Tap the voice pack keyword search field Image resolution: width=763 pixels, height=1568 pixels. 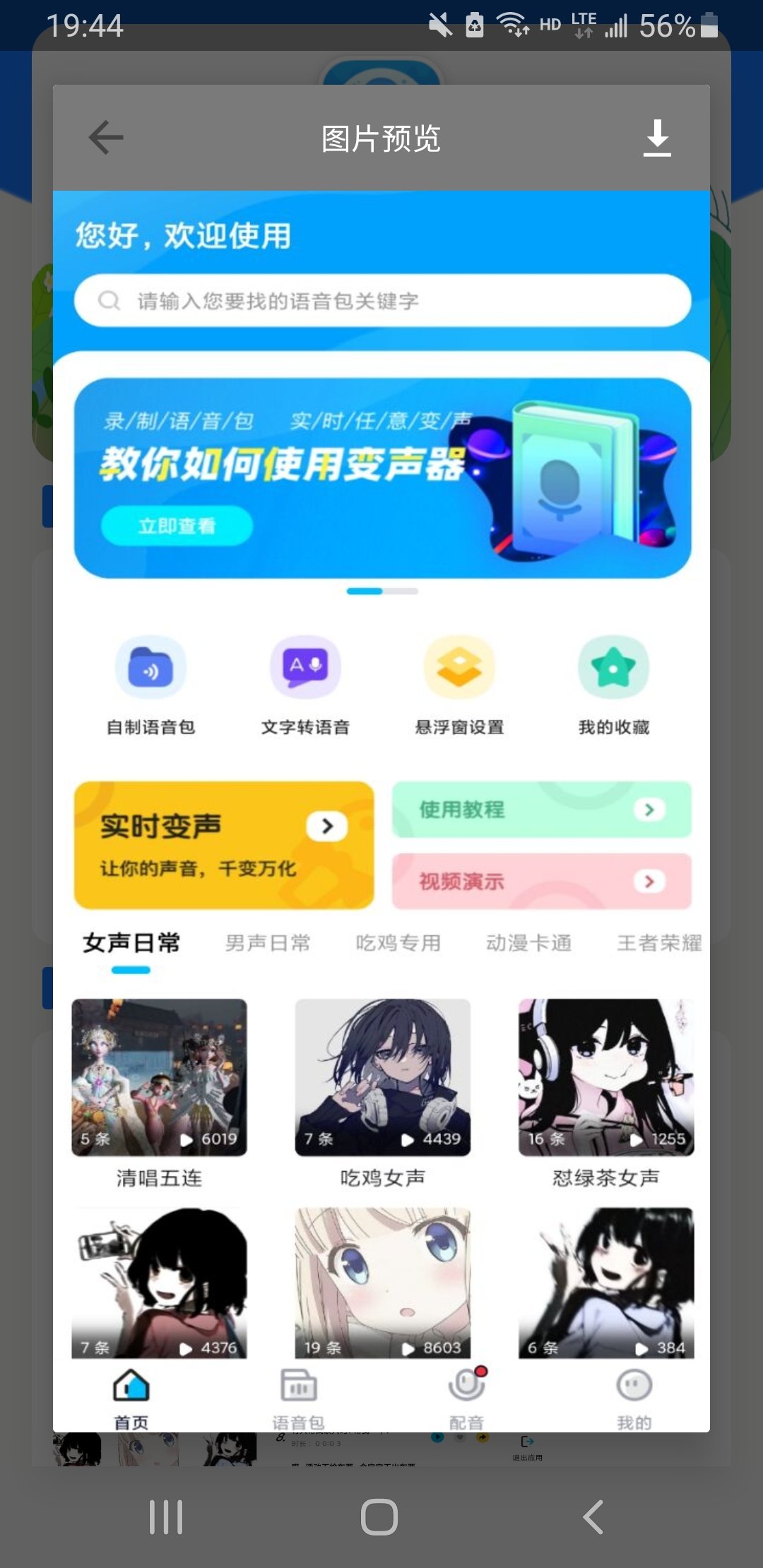pos(381,299)
